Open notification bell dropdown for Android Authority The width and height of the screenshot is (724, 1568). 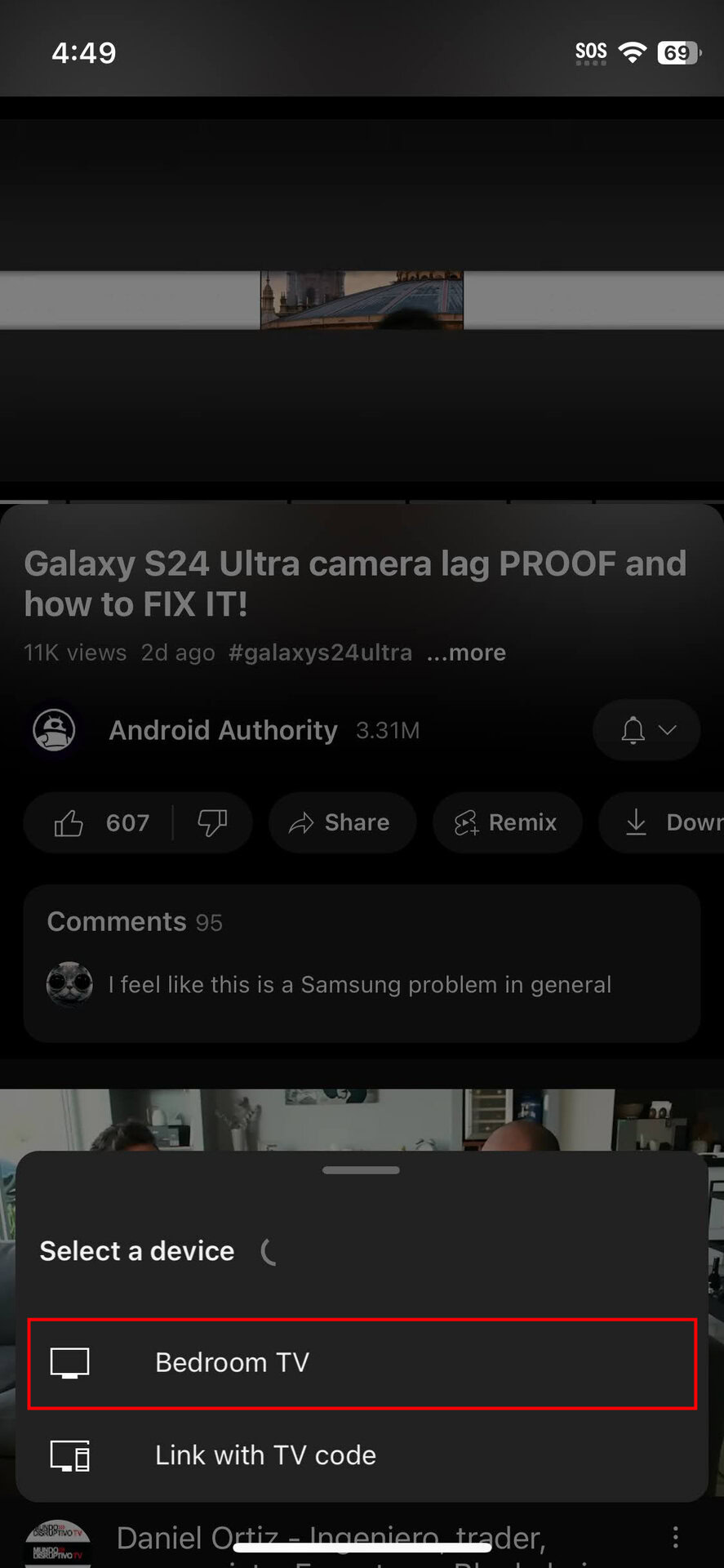coord(646,730)
